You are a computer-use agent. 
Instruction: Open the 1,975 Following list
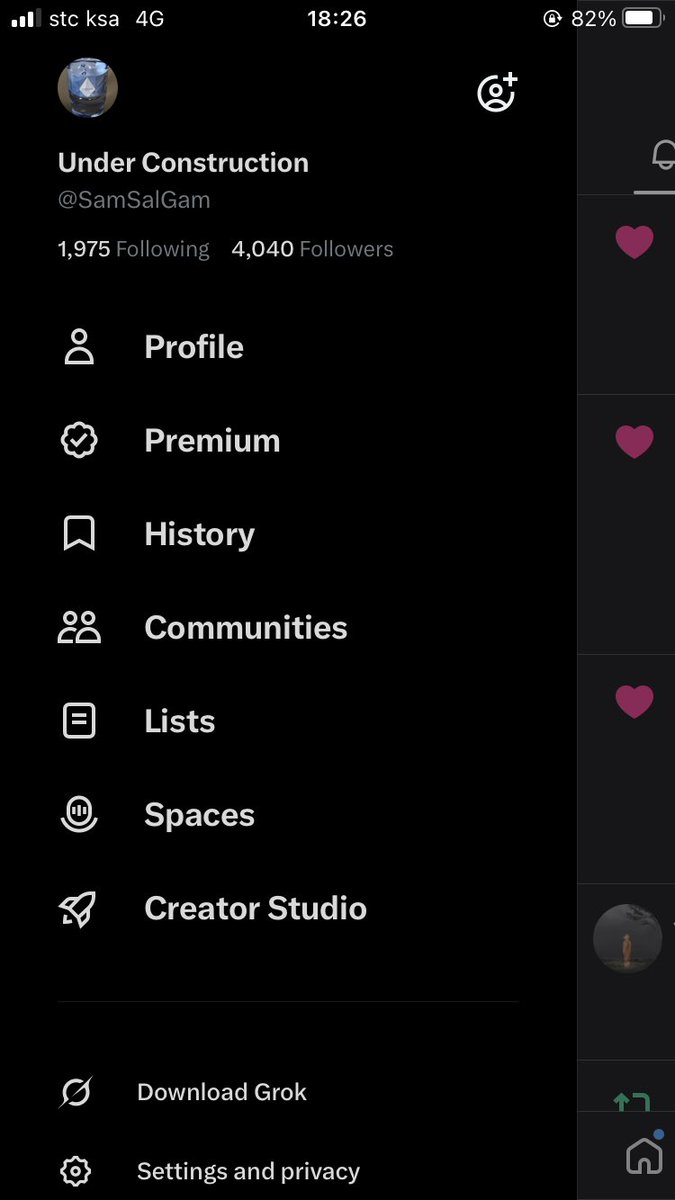point(134,249)
